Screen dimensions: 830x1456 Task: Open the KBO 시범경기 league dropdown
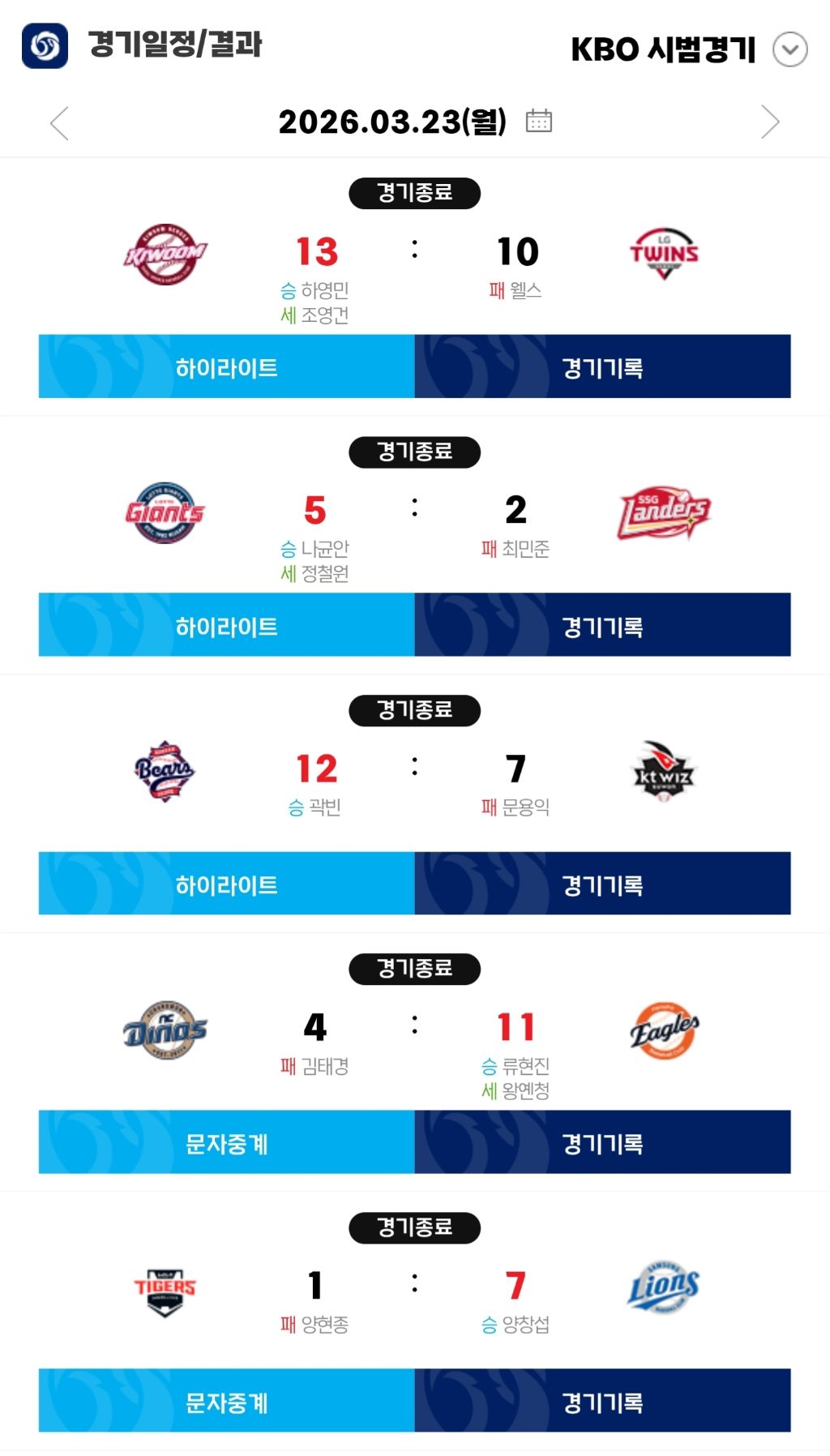click(x=789, y=49)
